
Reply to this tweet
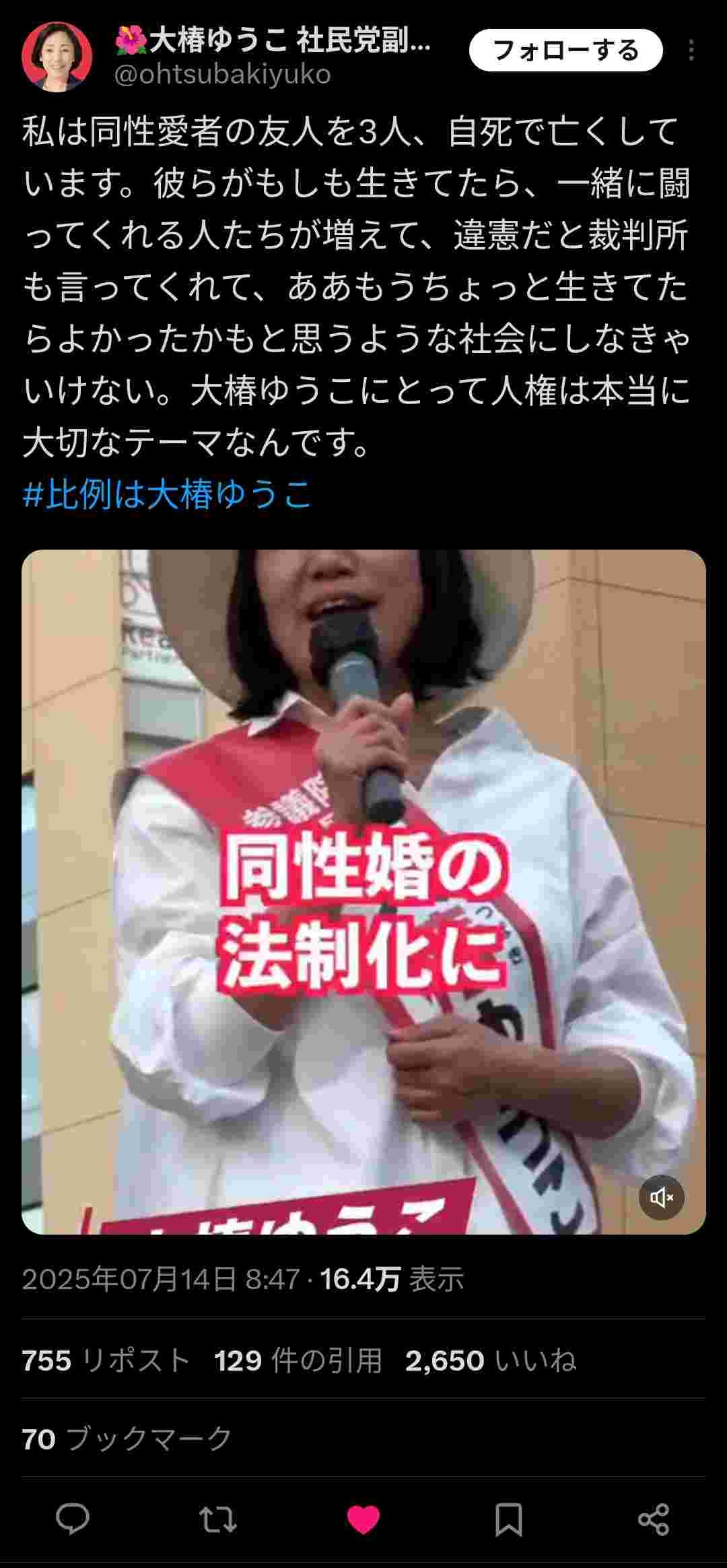pyautogui.click(x=73, y=1520)
